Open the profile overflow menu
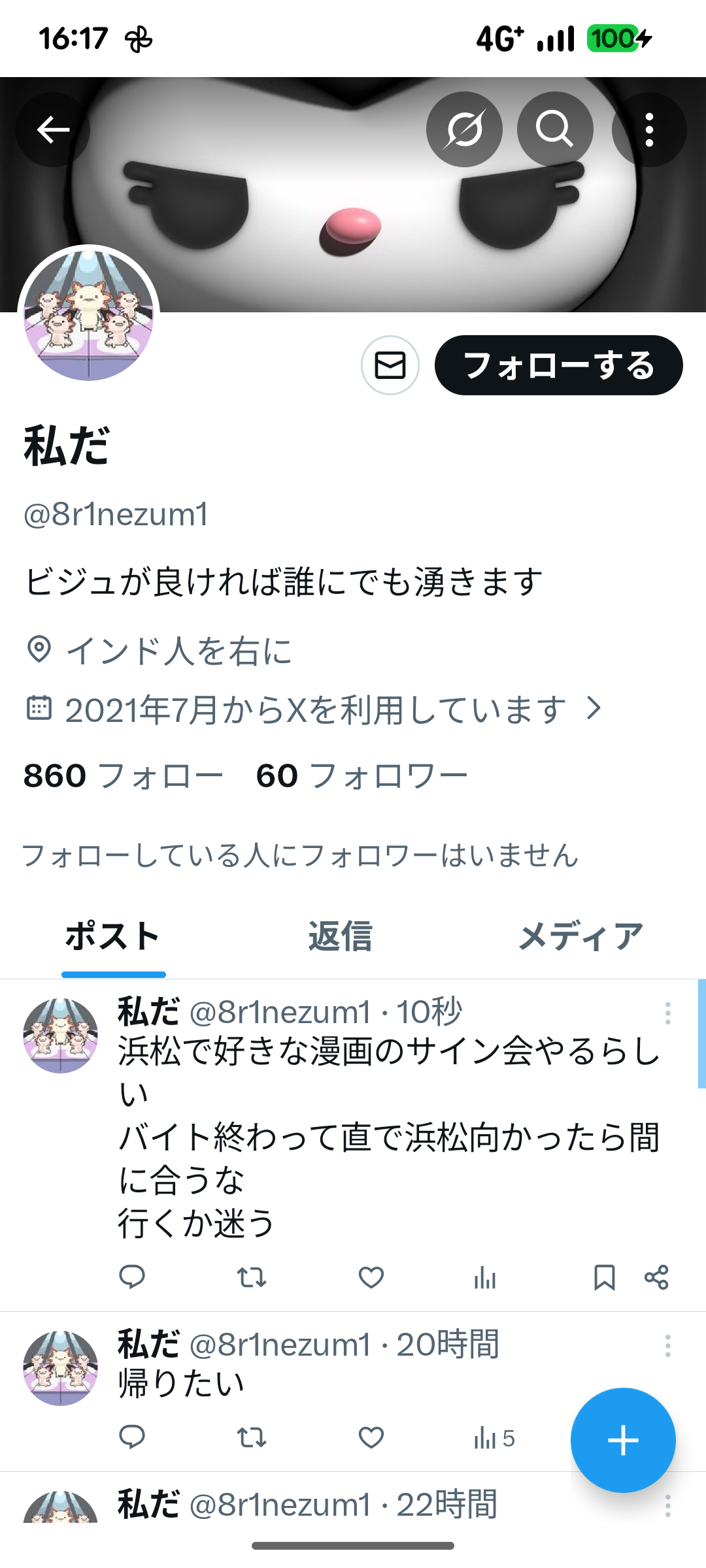This screenshot has width=706, height=1568. (x=649, y=129)
